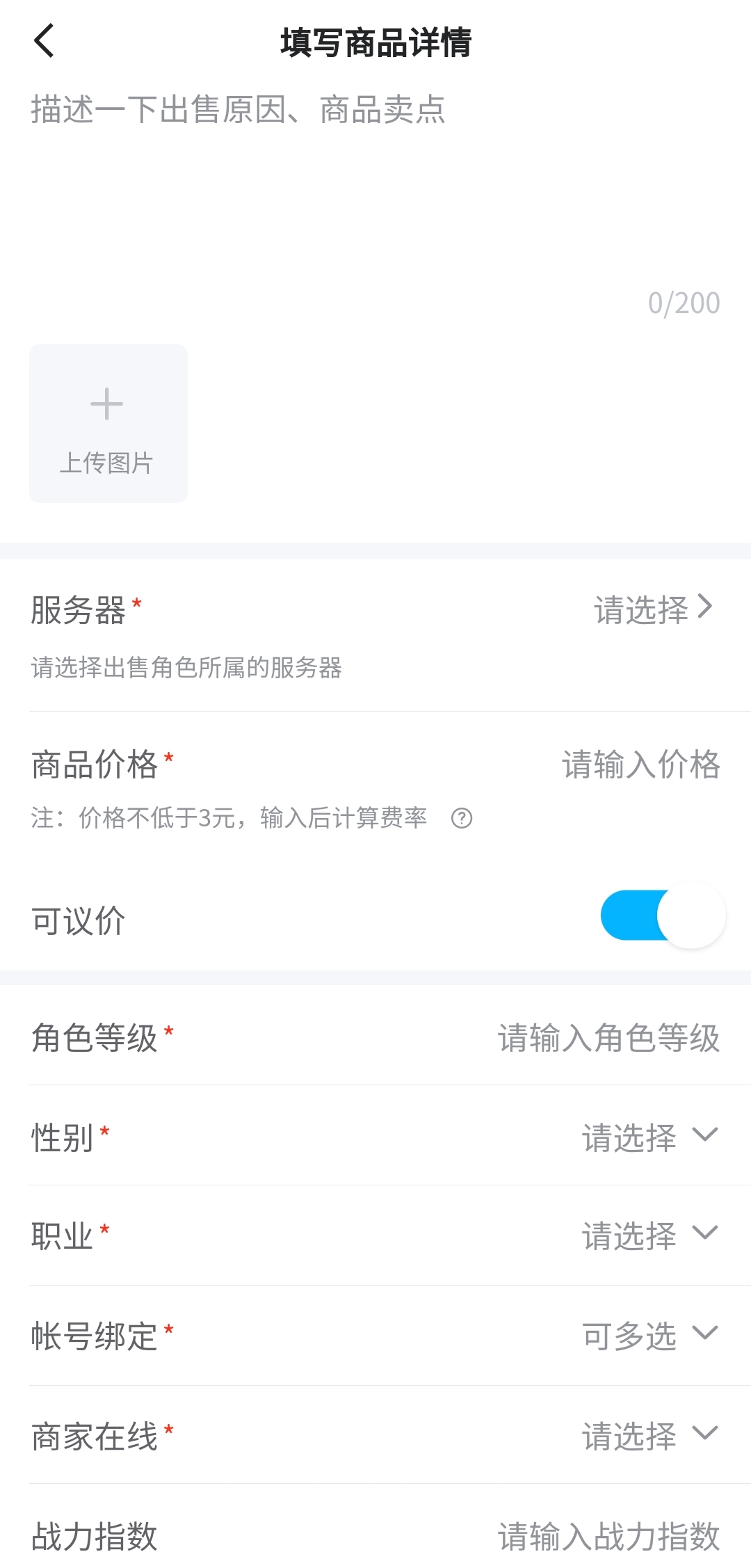The height and width of the screenshot is (1568, 751).
Task: Open the fee rate help icon
Action: tap(462, 818)
